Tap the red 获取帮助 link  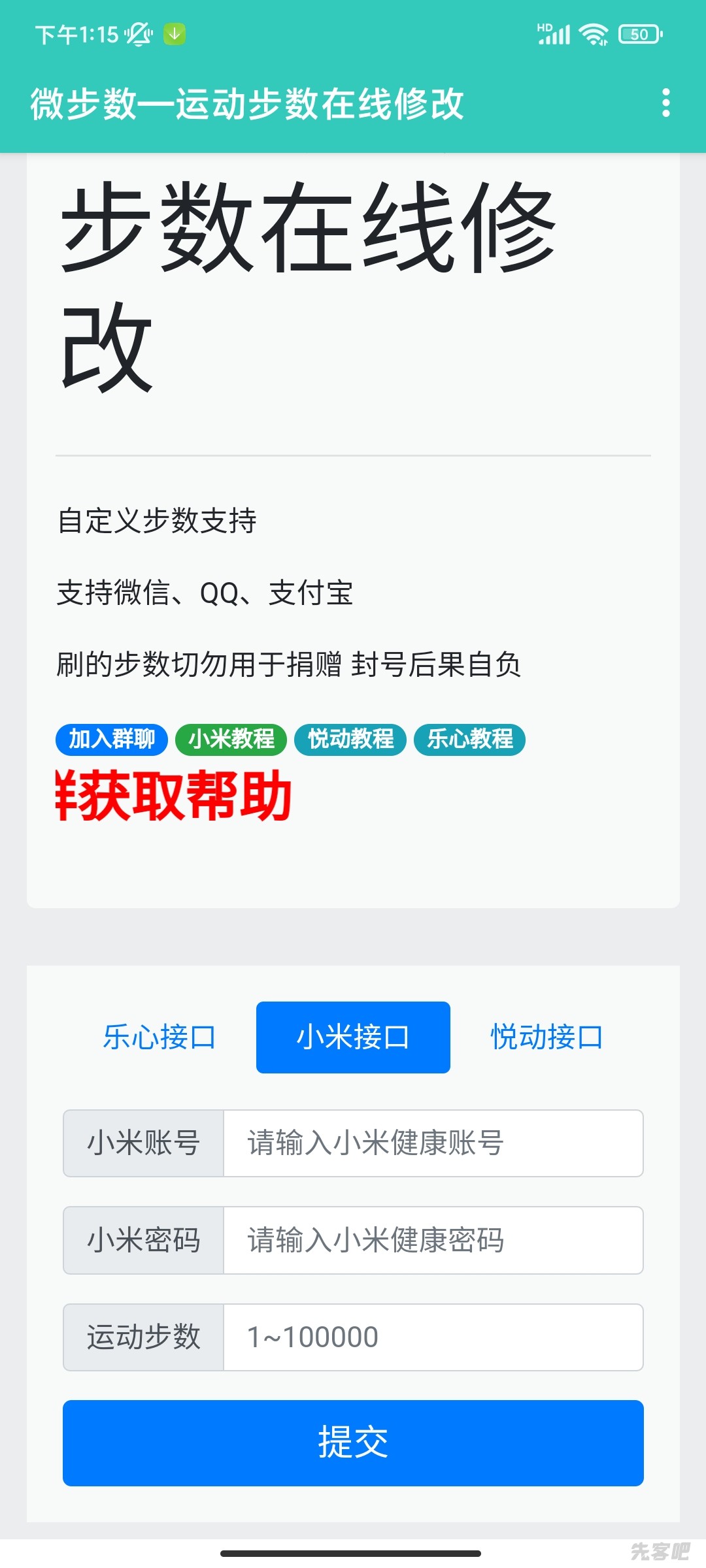(174, 796)
